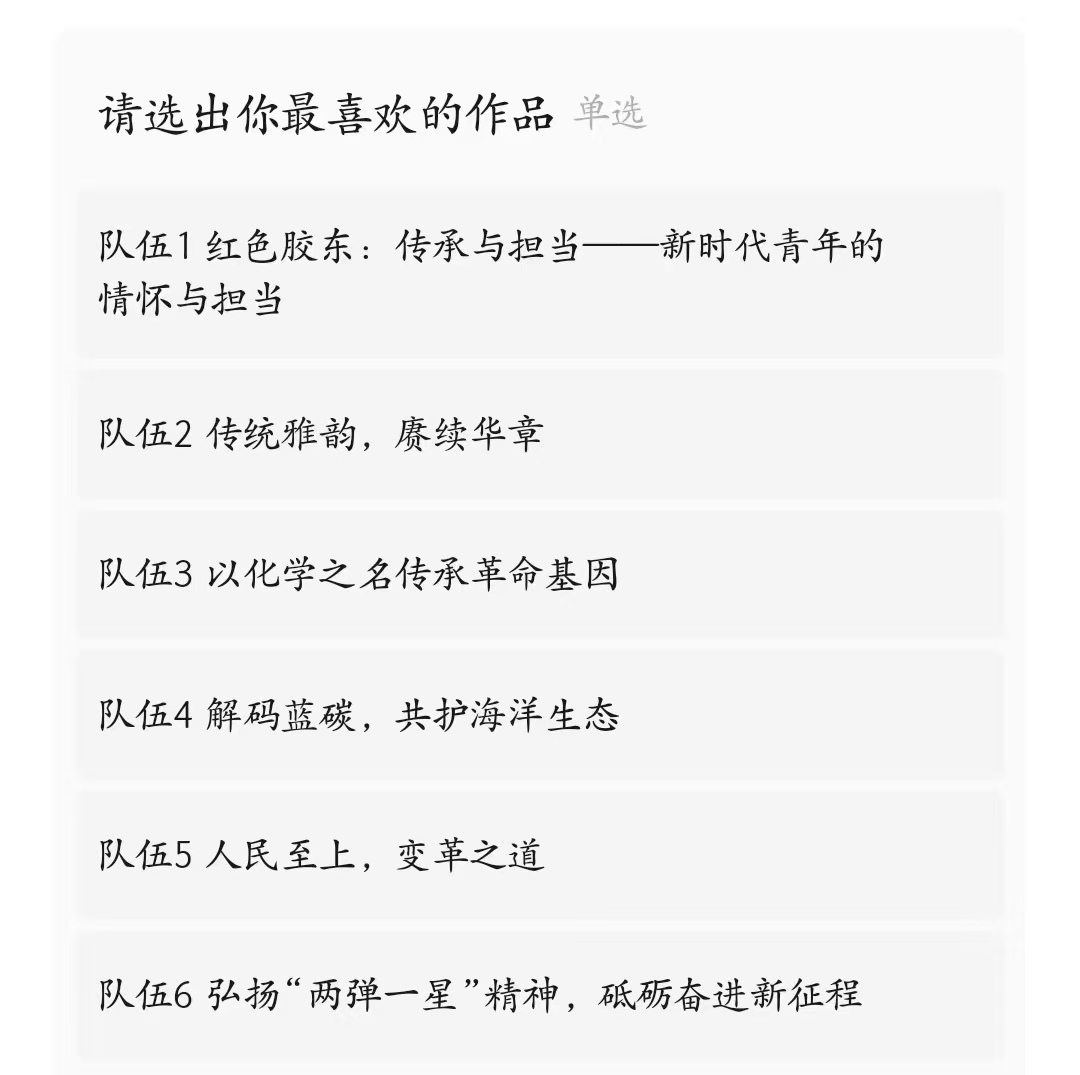
Task: Choose 队伍2 传统雅韵，赓续华章
Action: coord(540,435)
